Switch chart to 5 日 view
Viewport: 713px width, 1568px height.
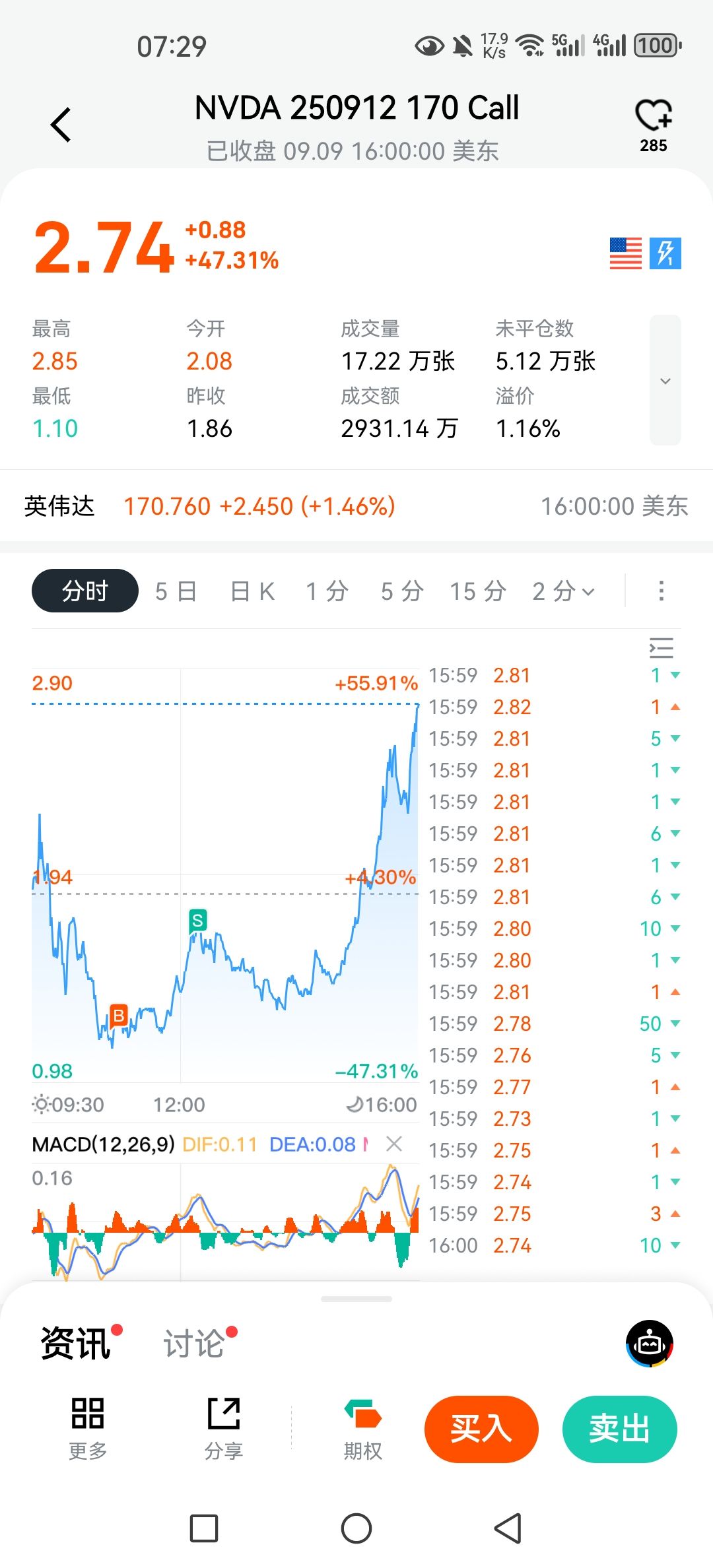[x=176, y=591]
